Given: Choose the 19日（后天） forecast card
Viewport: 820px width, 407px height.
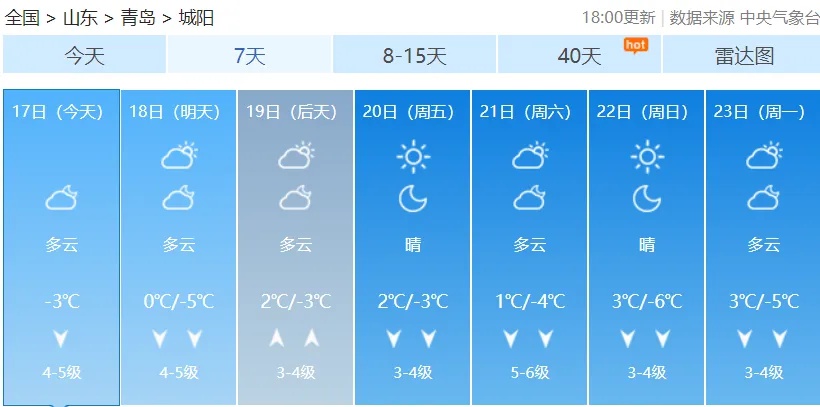Looking at the screenshot, I should pyautogui.click(x=295, y=245).
